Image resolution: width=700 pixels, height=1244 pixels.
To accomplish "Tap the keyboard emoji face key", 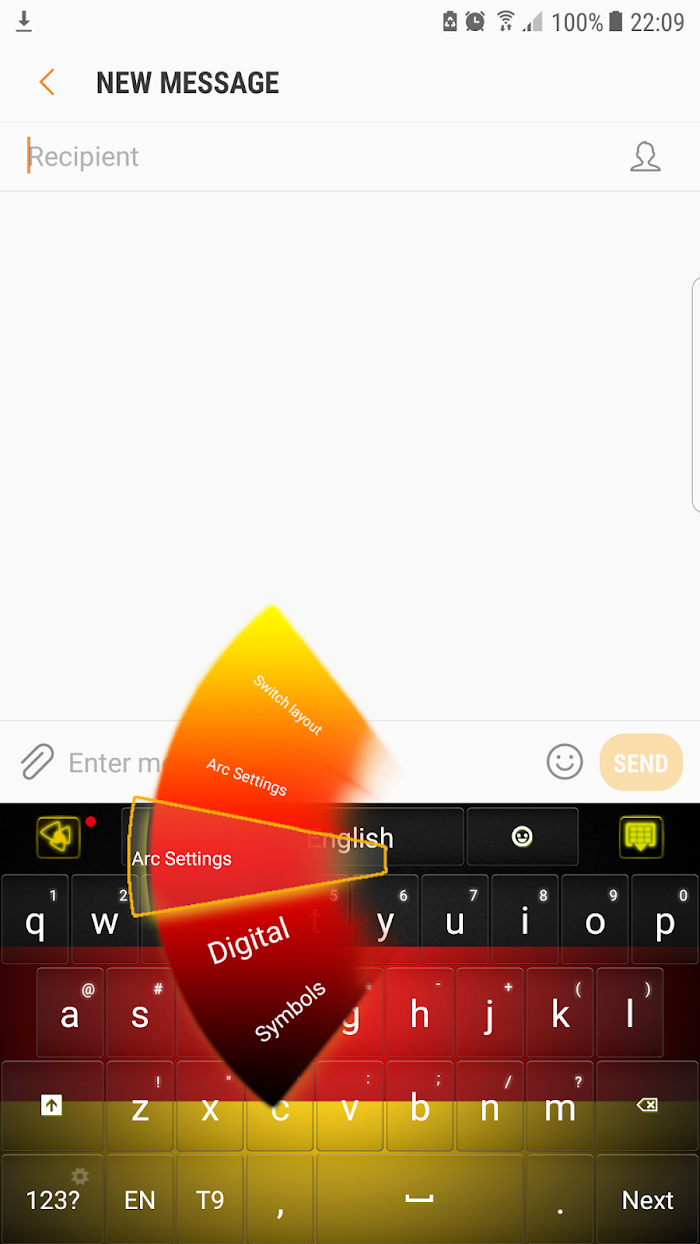I will tap(522, 837).
